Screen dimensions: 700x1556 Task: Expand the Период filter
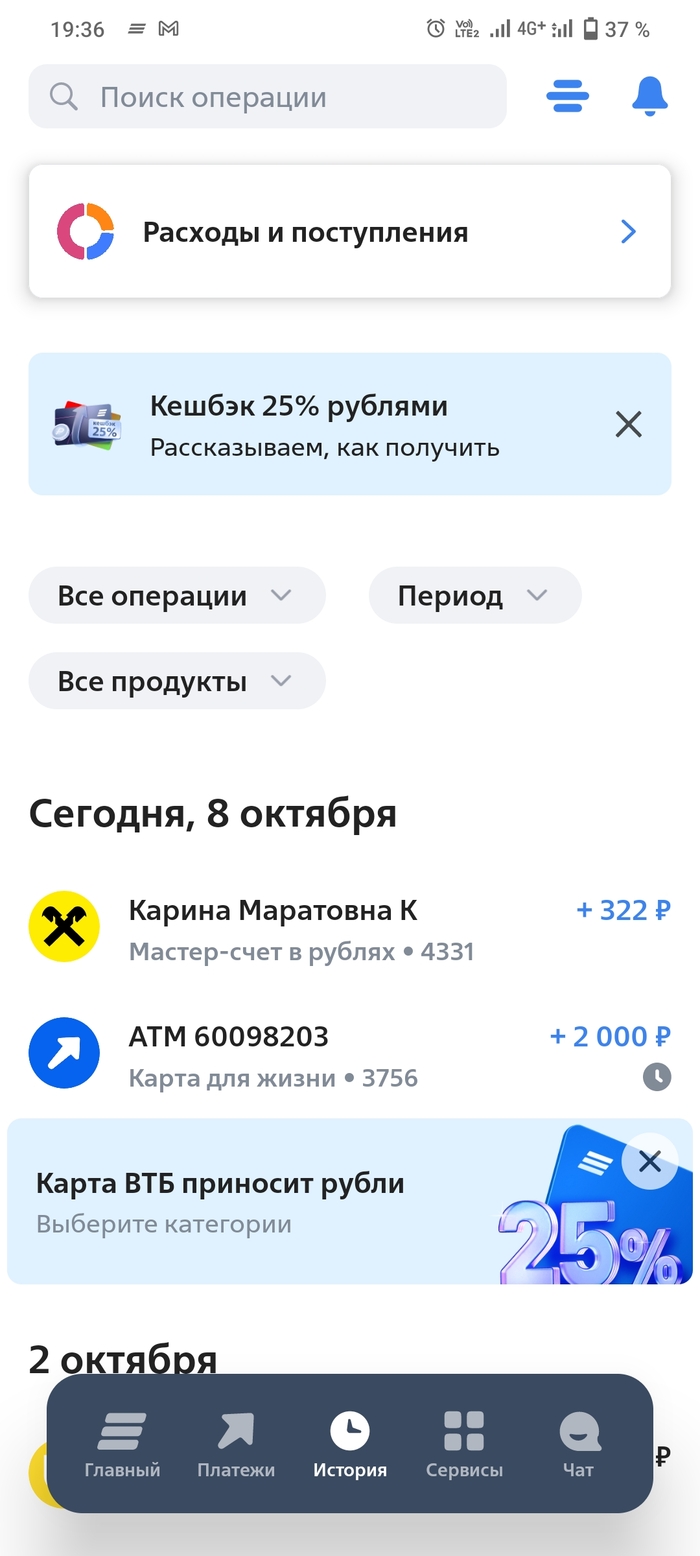(x=474, y=596)
